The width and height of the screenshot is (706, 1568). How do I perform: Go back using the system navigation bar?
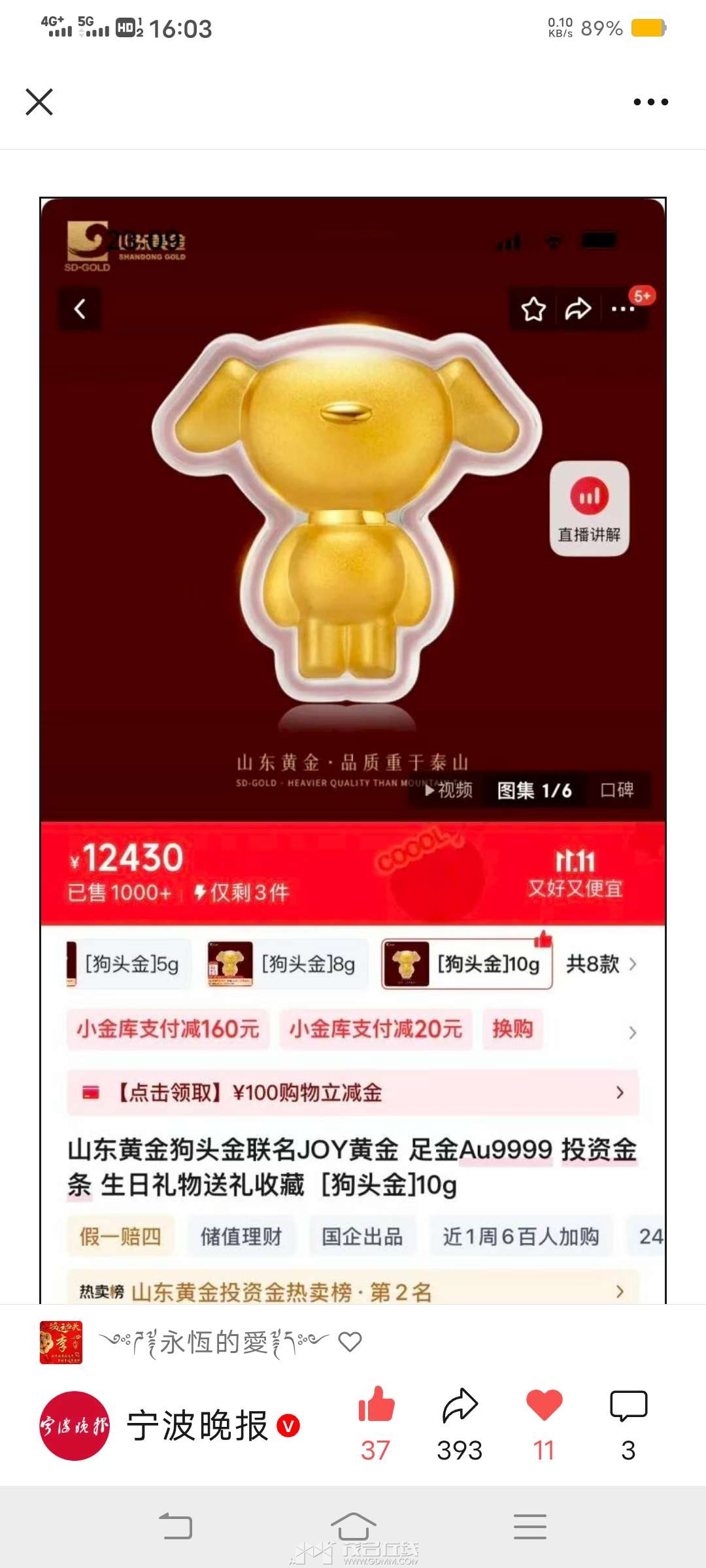(176, 1527)
